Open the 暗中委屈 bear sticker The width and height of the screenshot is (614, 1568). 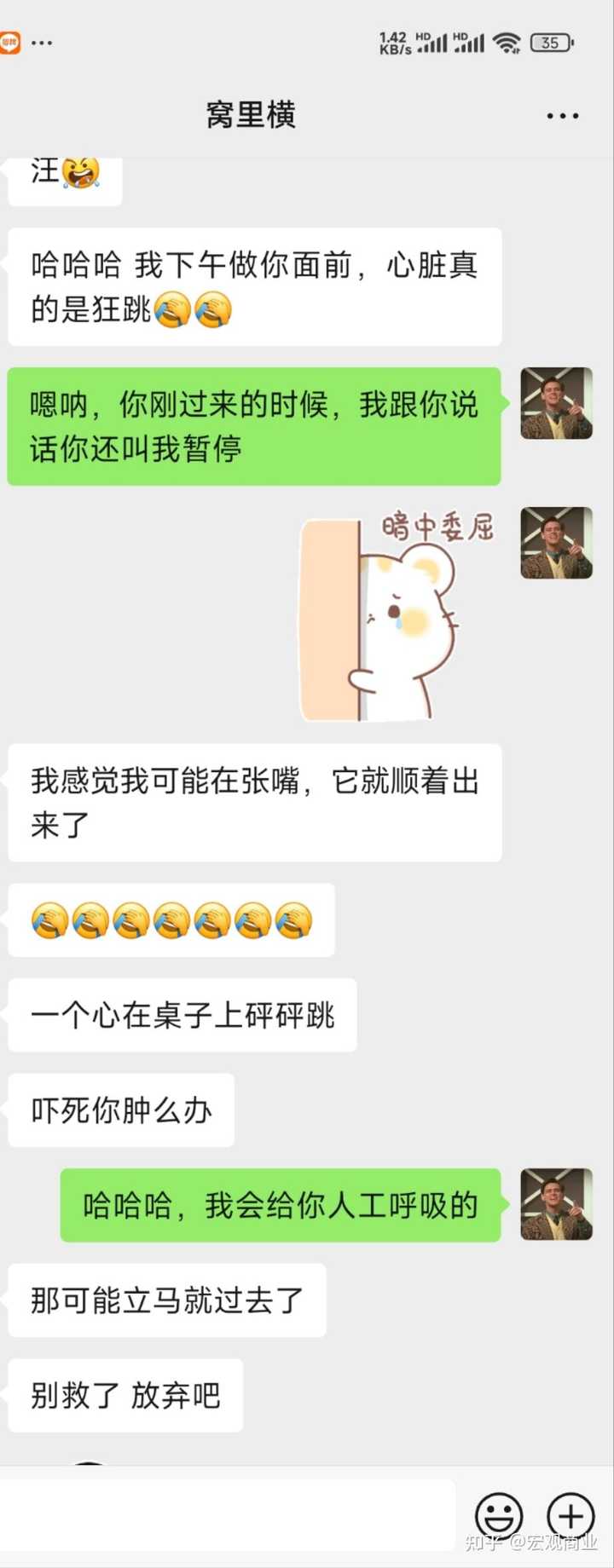coord(398,615)
